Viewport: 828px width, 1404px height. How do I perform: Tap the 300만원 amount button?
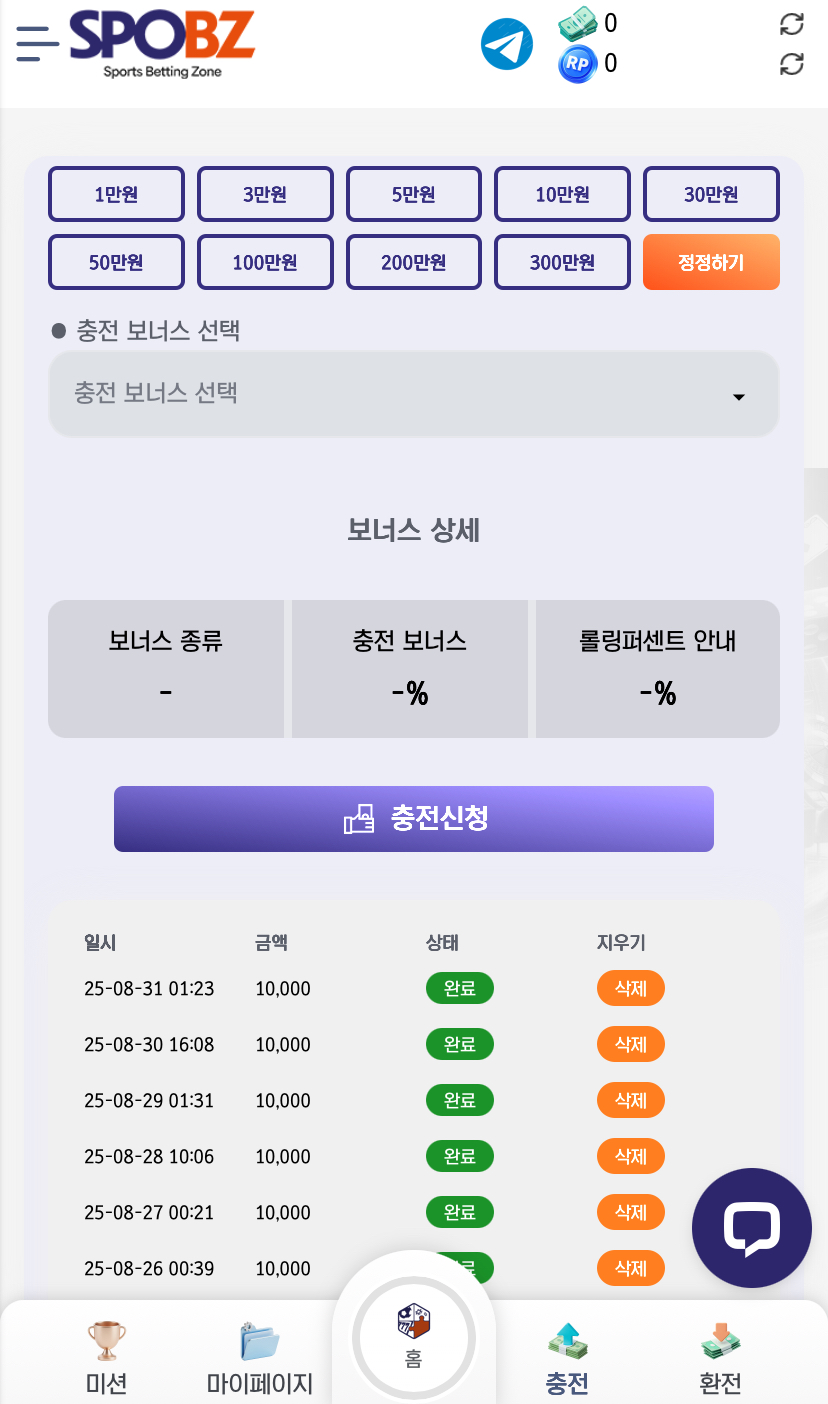tap(562, 262)
